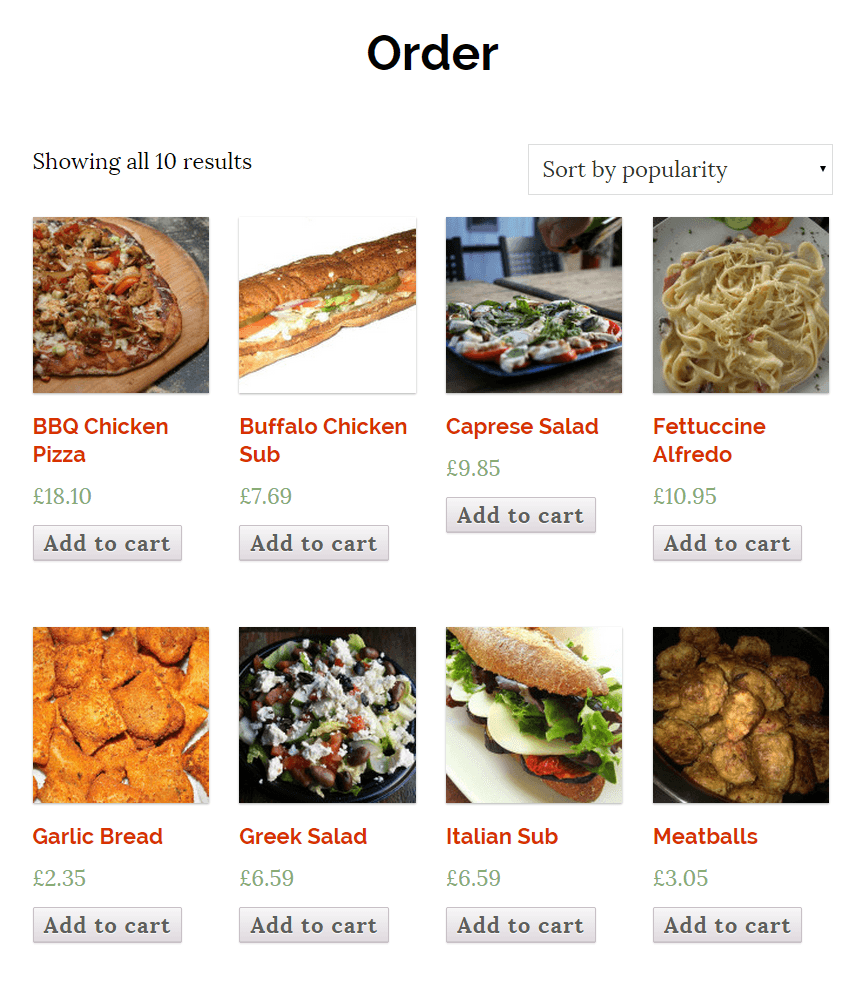The width and height of the screenshot is (865, 982).
Task: Open the Caprese Salad product link
Action: 522,426
